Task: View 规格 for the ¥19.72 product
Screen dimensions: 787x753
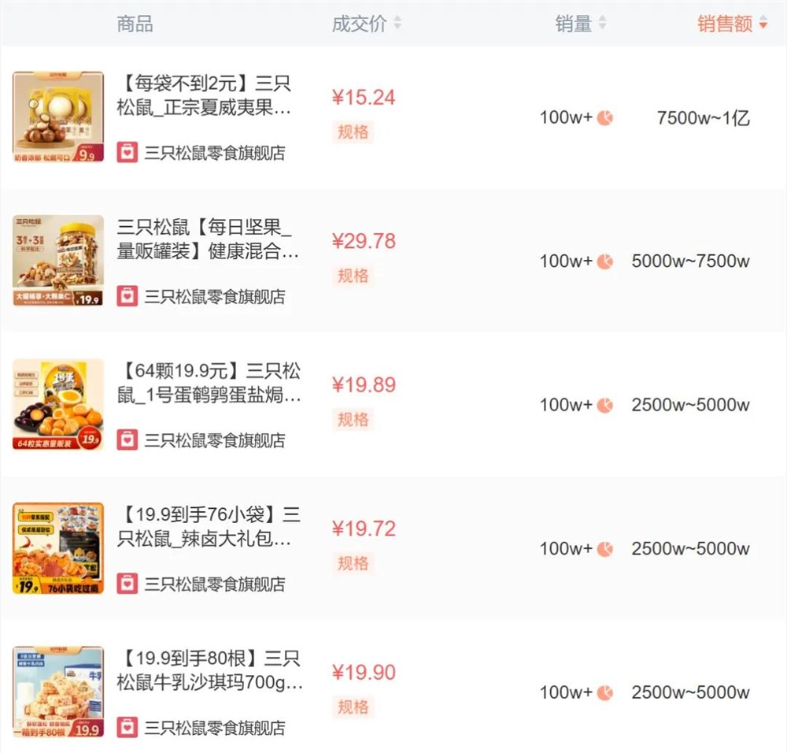Action: click(353, 563)
